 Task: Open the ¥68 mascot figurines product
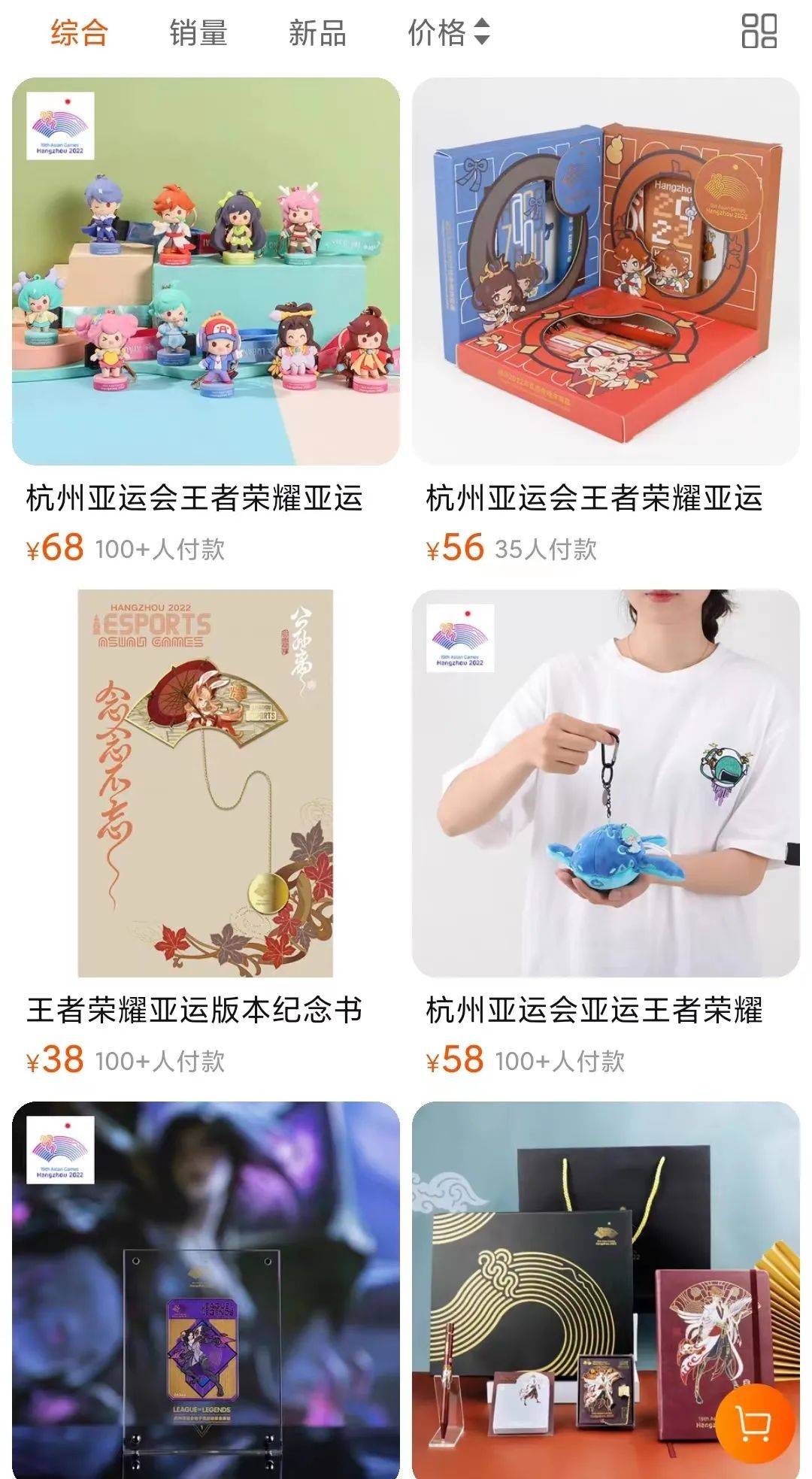tap(205, 271)
